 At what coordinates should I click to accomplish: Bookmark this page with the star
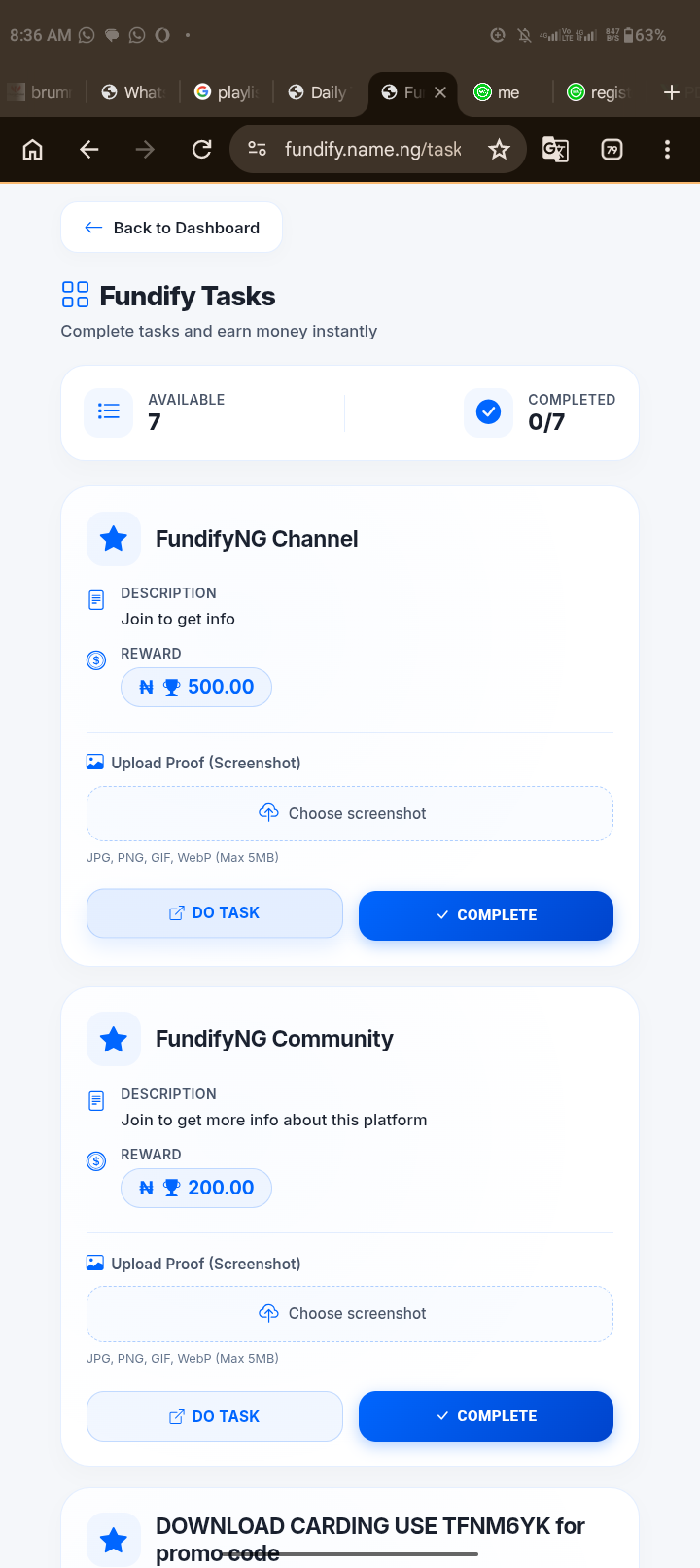click(x=499, y=149)
